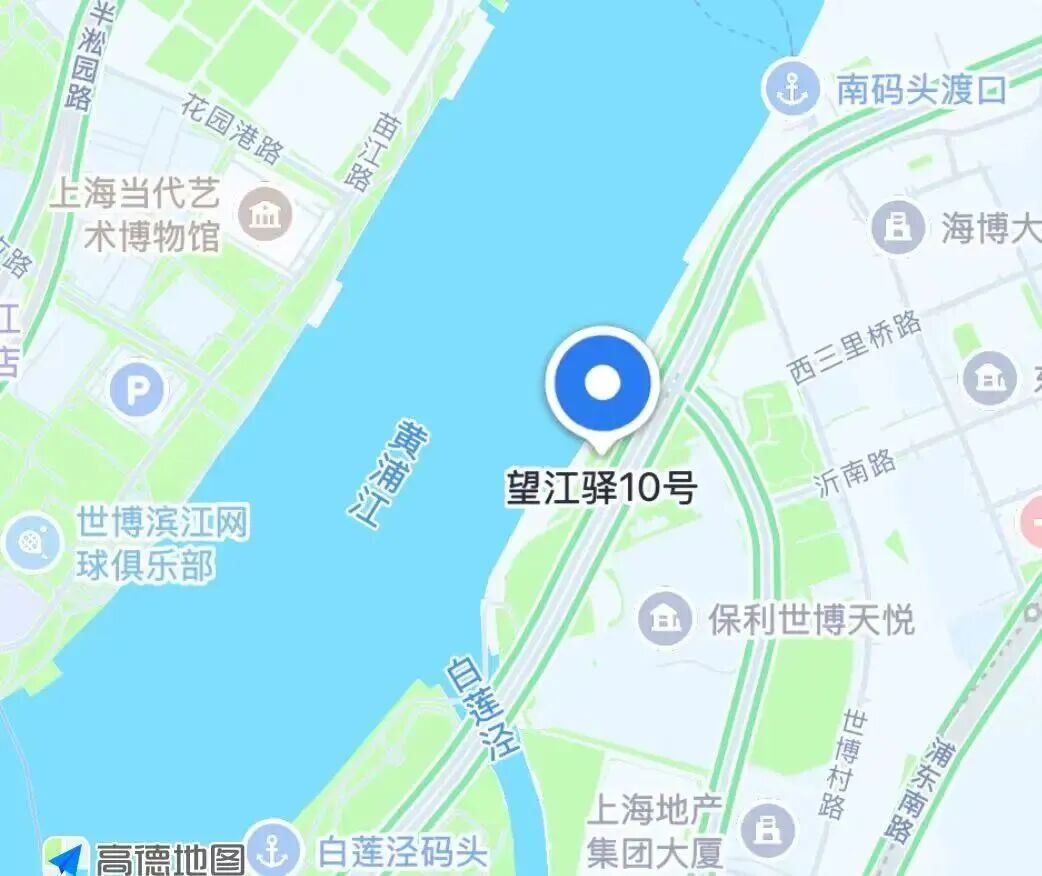Select the 南码头渡口 ferry marker
This screenshot has height=876, width=1042.
pos(793,90)
